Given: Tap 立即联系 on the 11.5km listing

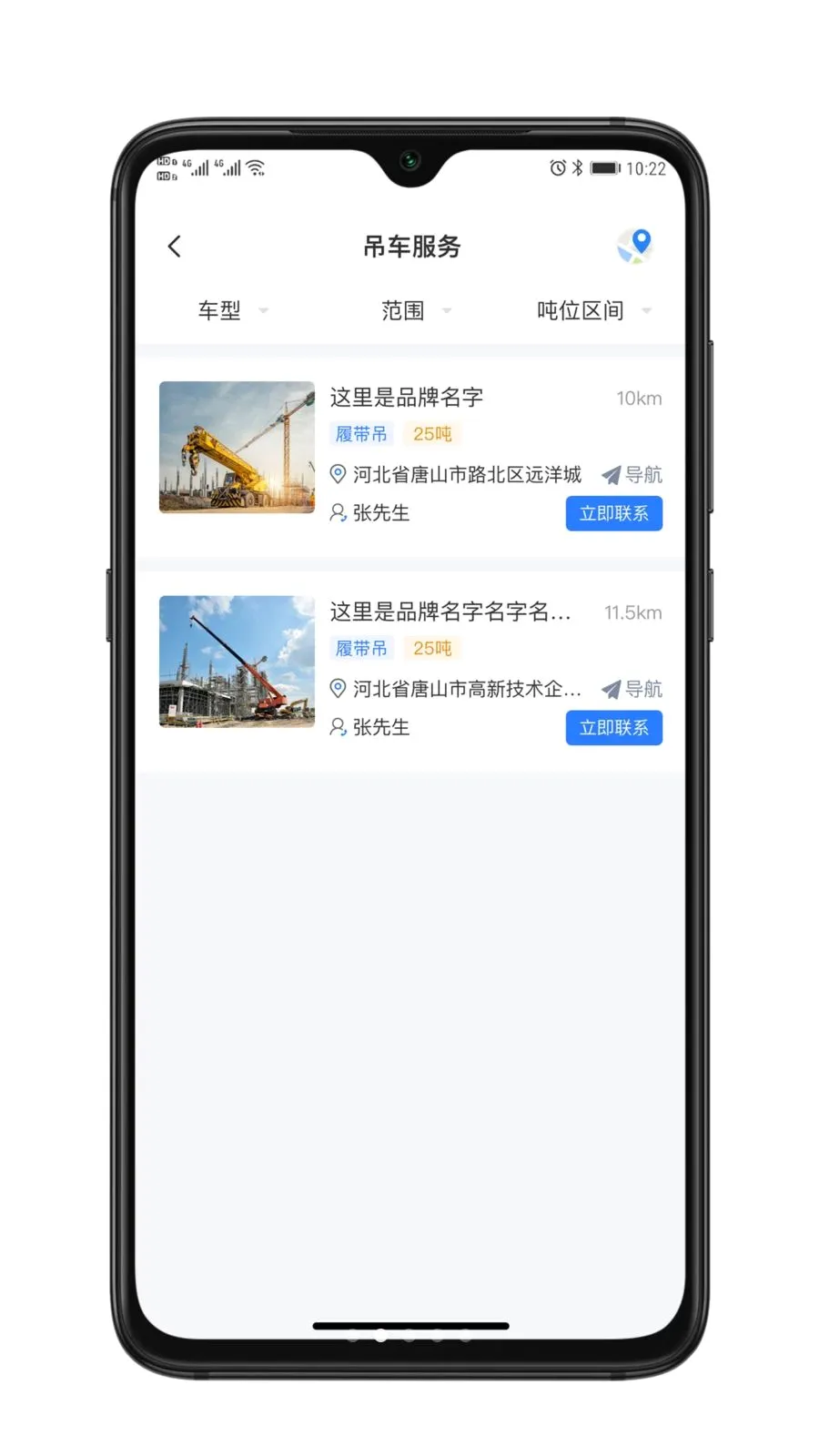Looking at the screenshot, I should click(x=614, y=728).
